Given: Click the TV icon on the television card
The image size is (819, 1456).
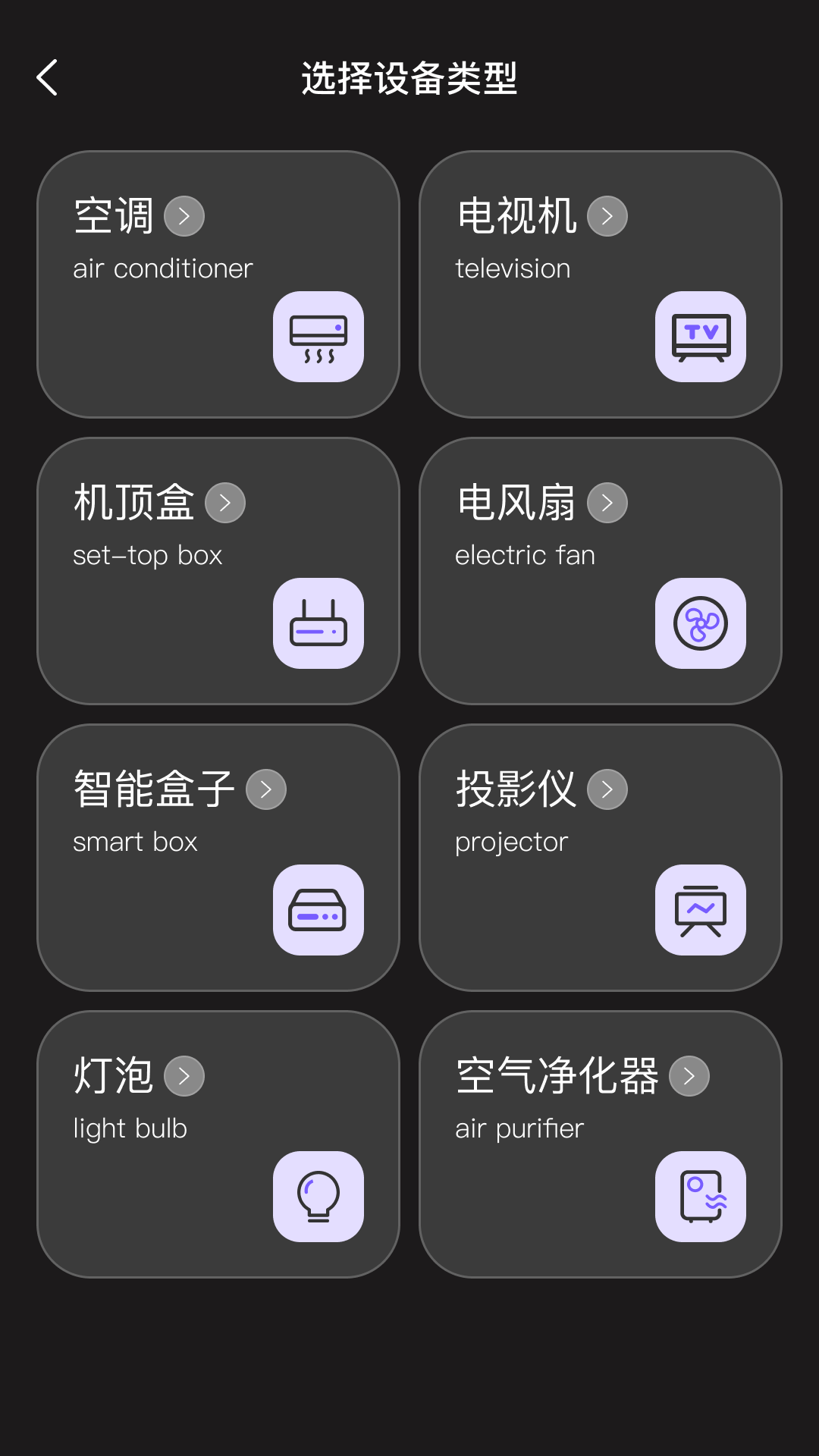Looking at the screenshot, I should 700,336.
